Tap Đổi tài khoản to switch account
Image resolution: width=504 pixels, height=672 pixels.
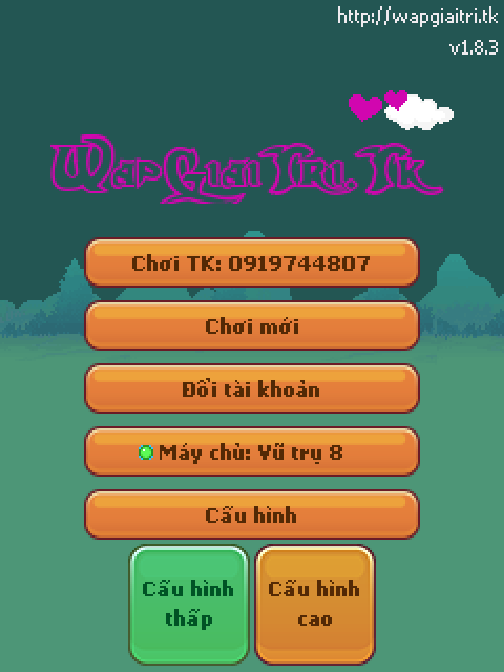(252, 389)
